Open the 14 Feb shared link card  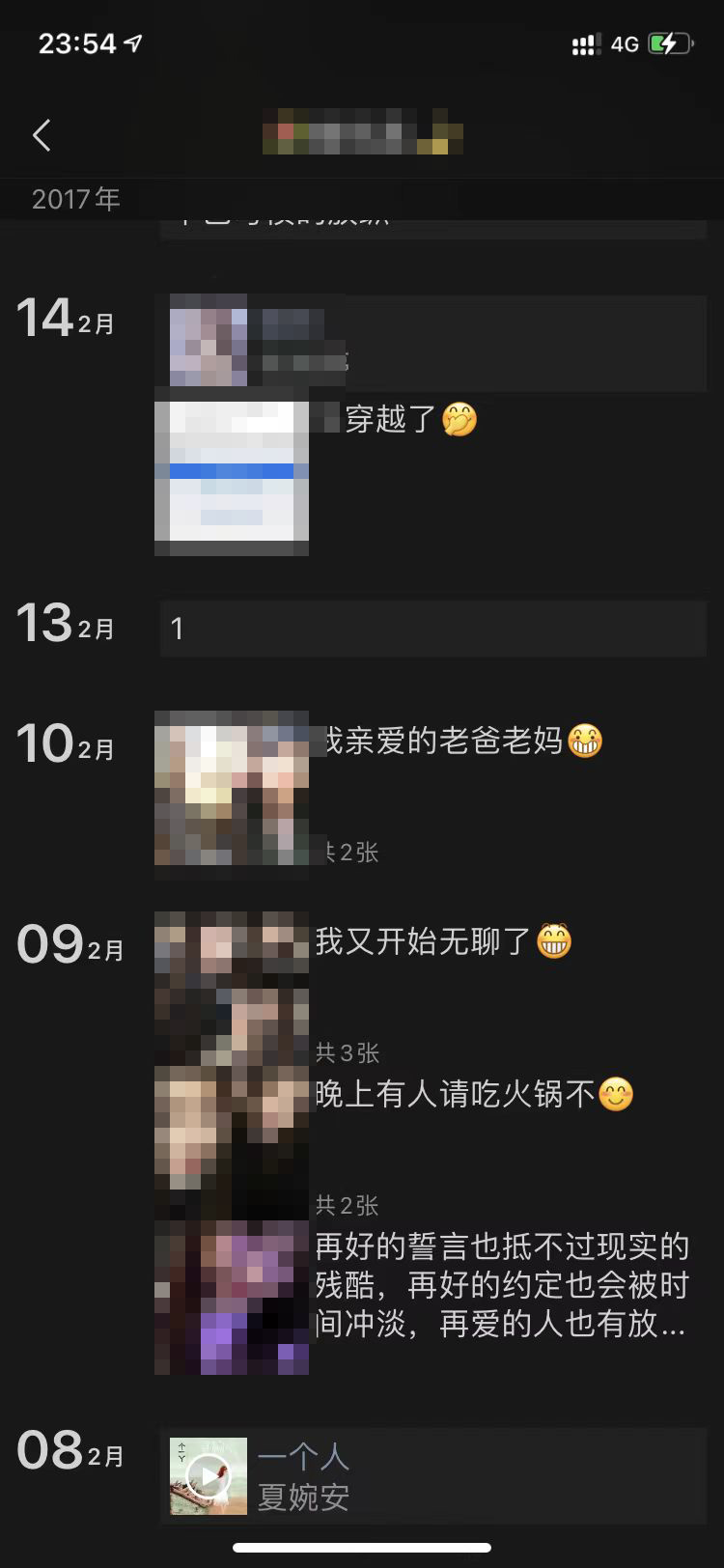tap(434, 342)
